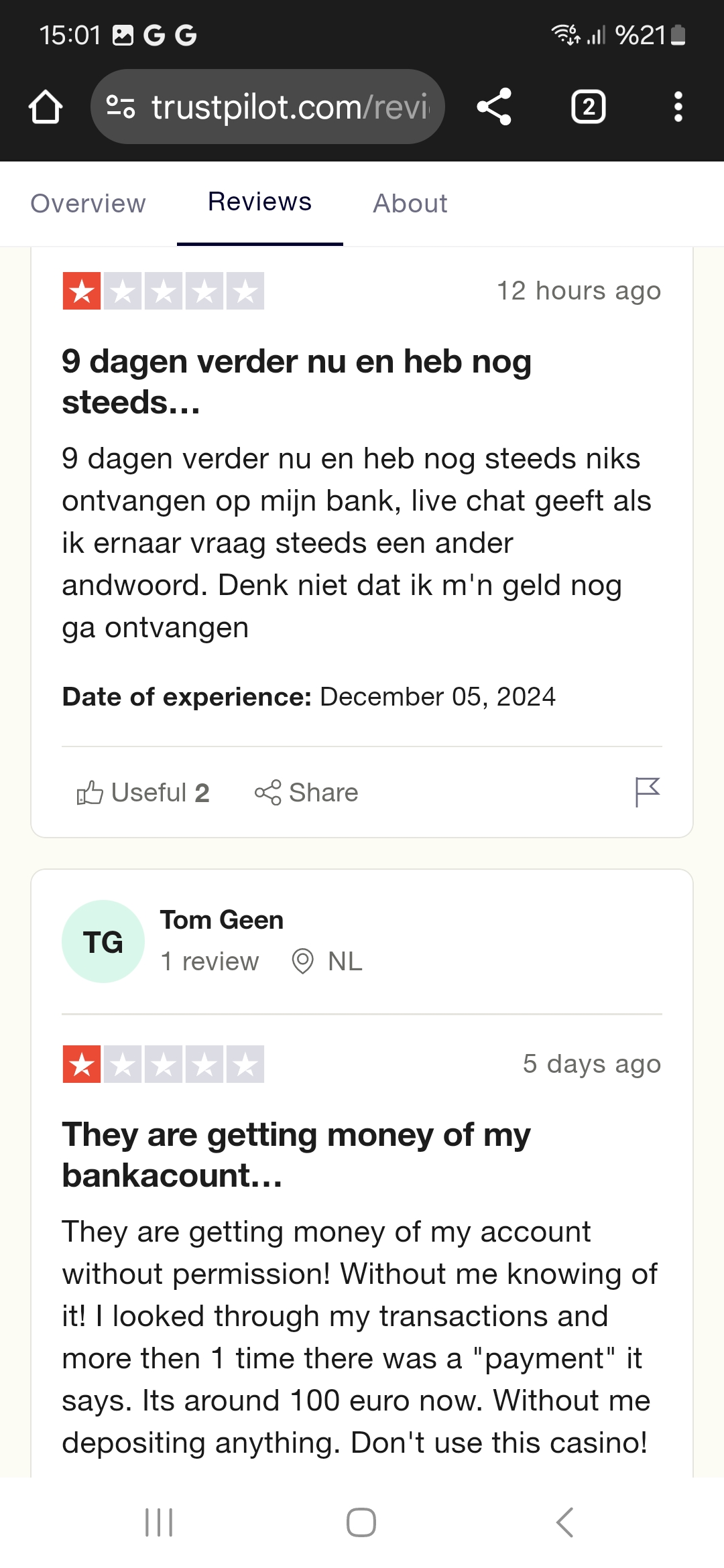Open the tab switcher showing 2 tabs
The height and width of the screenshot is (1568, 724).
[x=588, y=107]
